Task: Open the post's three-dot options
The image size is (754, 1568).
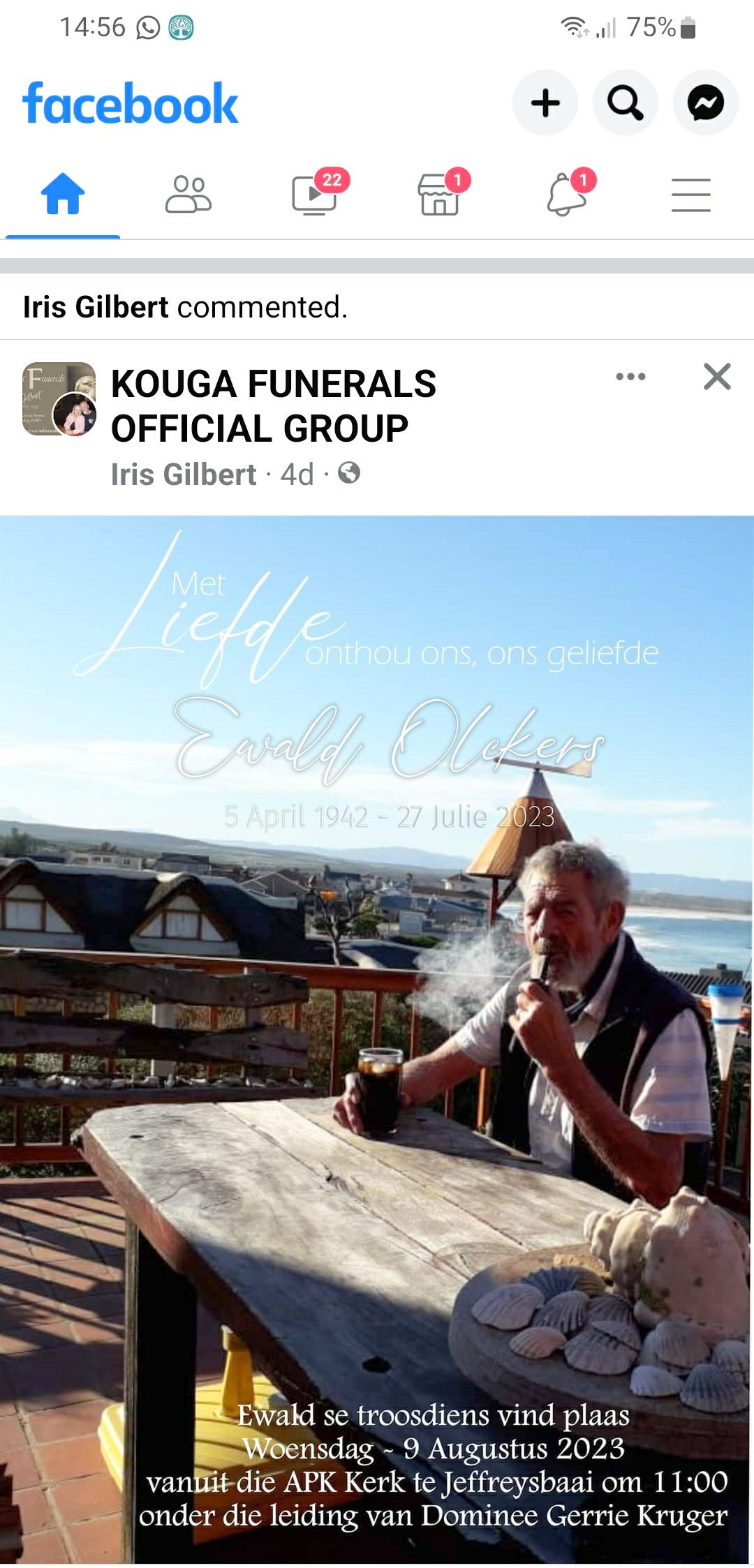Action: pyautogui.click(x=630, y=377)
